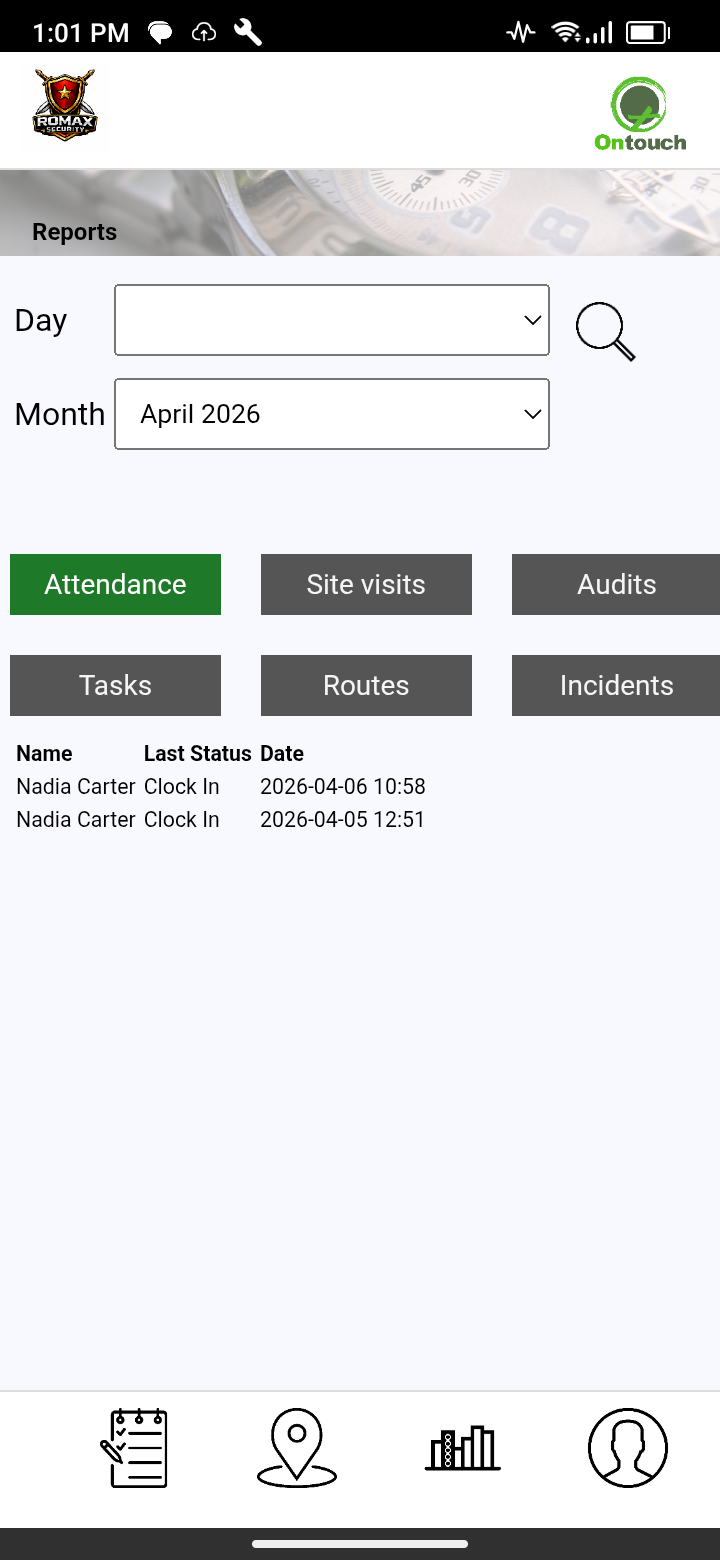Open the Routes report
This screenshot has width=720, height=1560.
(x=366, y=686)
